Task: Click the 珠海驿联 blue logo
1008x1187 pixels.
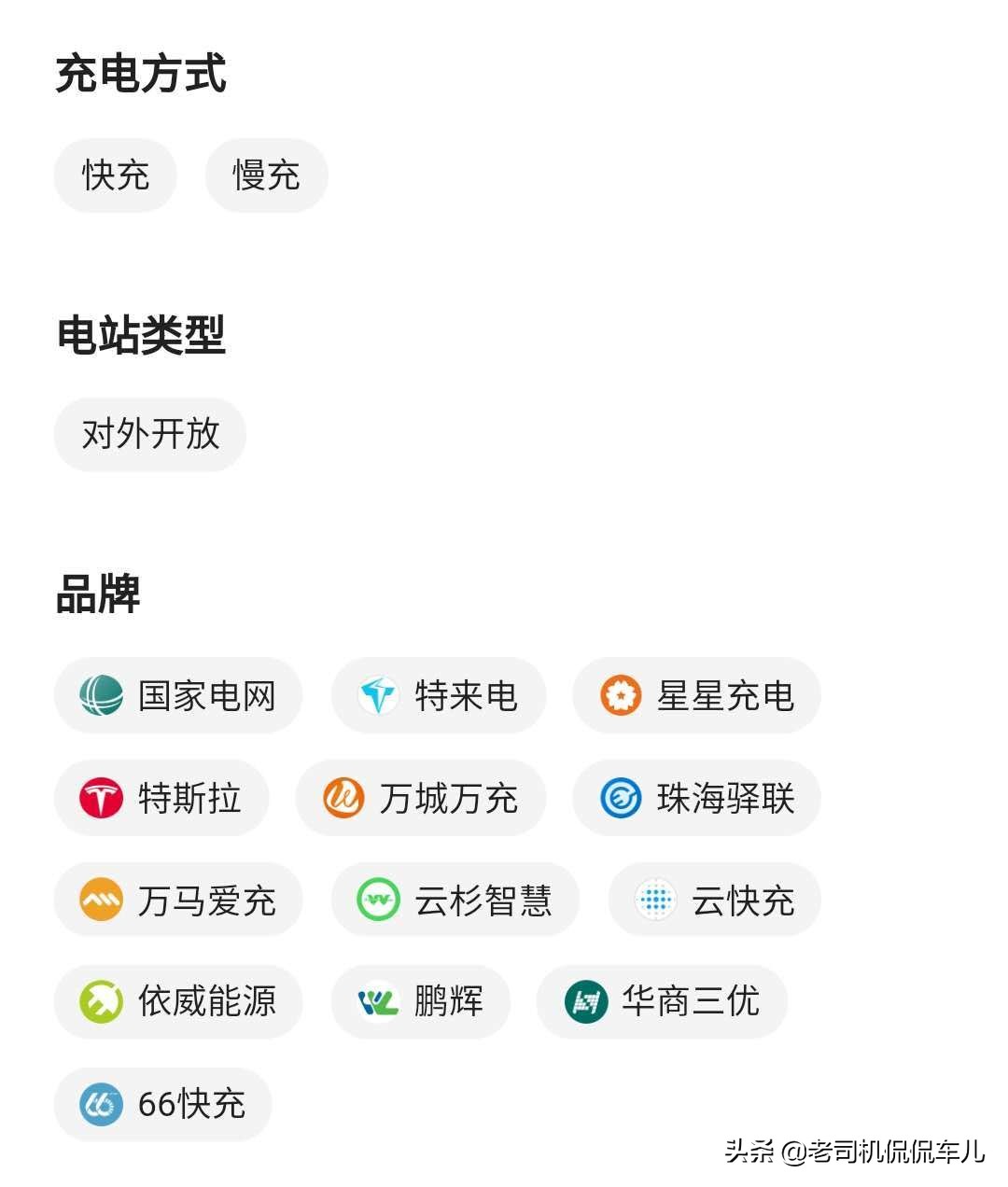Action: pos(619,798)
